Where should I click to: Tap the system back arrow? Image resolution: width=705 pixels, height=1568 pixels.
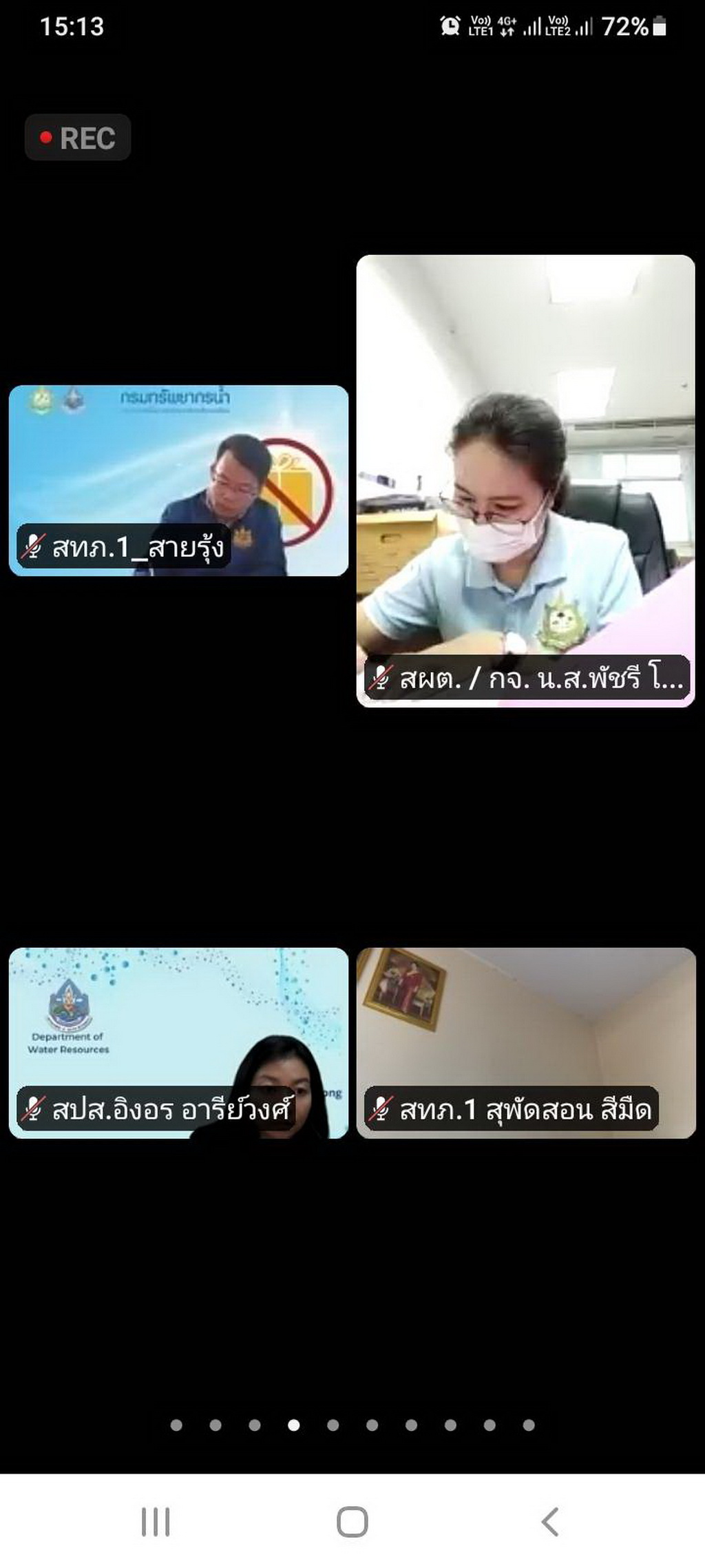point(549,1522)
